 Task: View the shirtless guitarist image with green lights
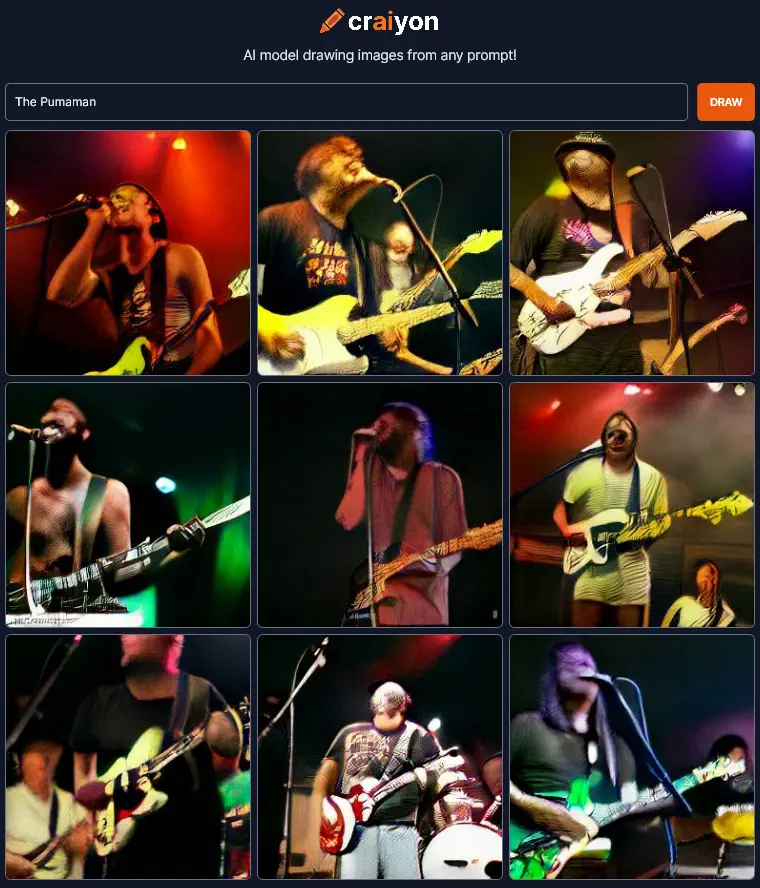click(128, 505)
